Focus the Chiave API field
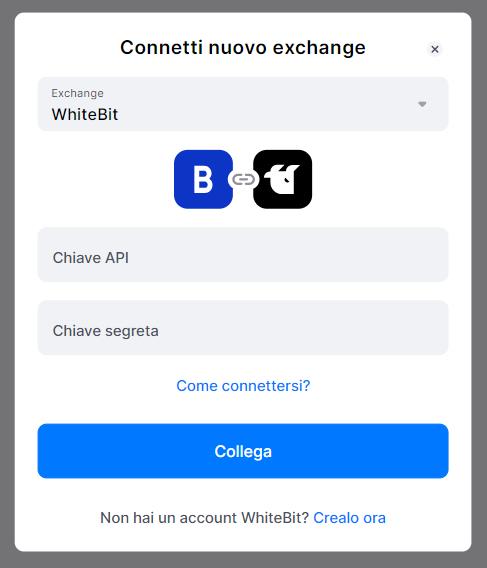The height and width of the screenshot is (568, 487). tap(243, 255)
